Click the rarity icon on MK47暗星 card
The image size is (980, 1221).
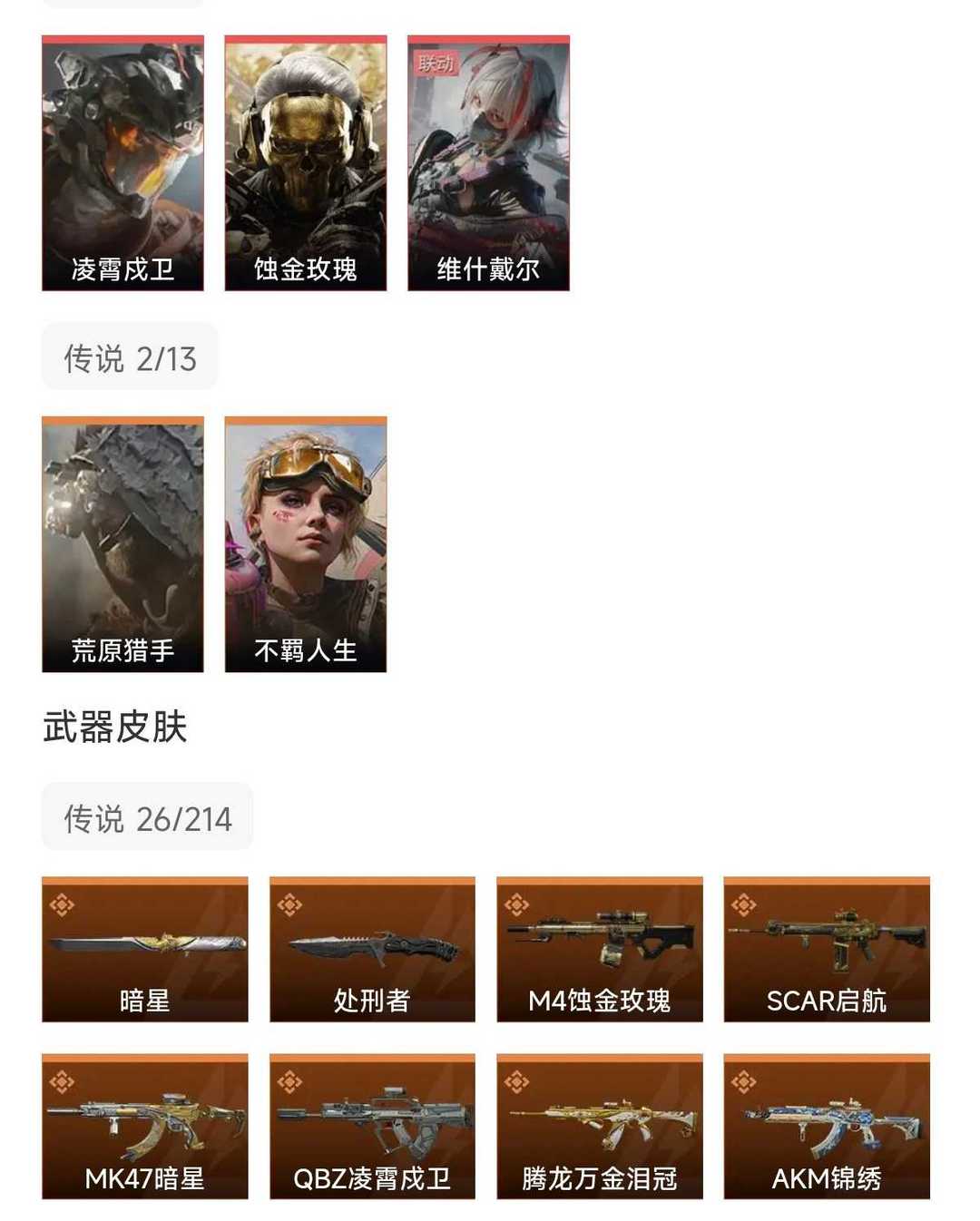62,1079
